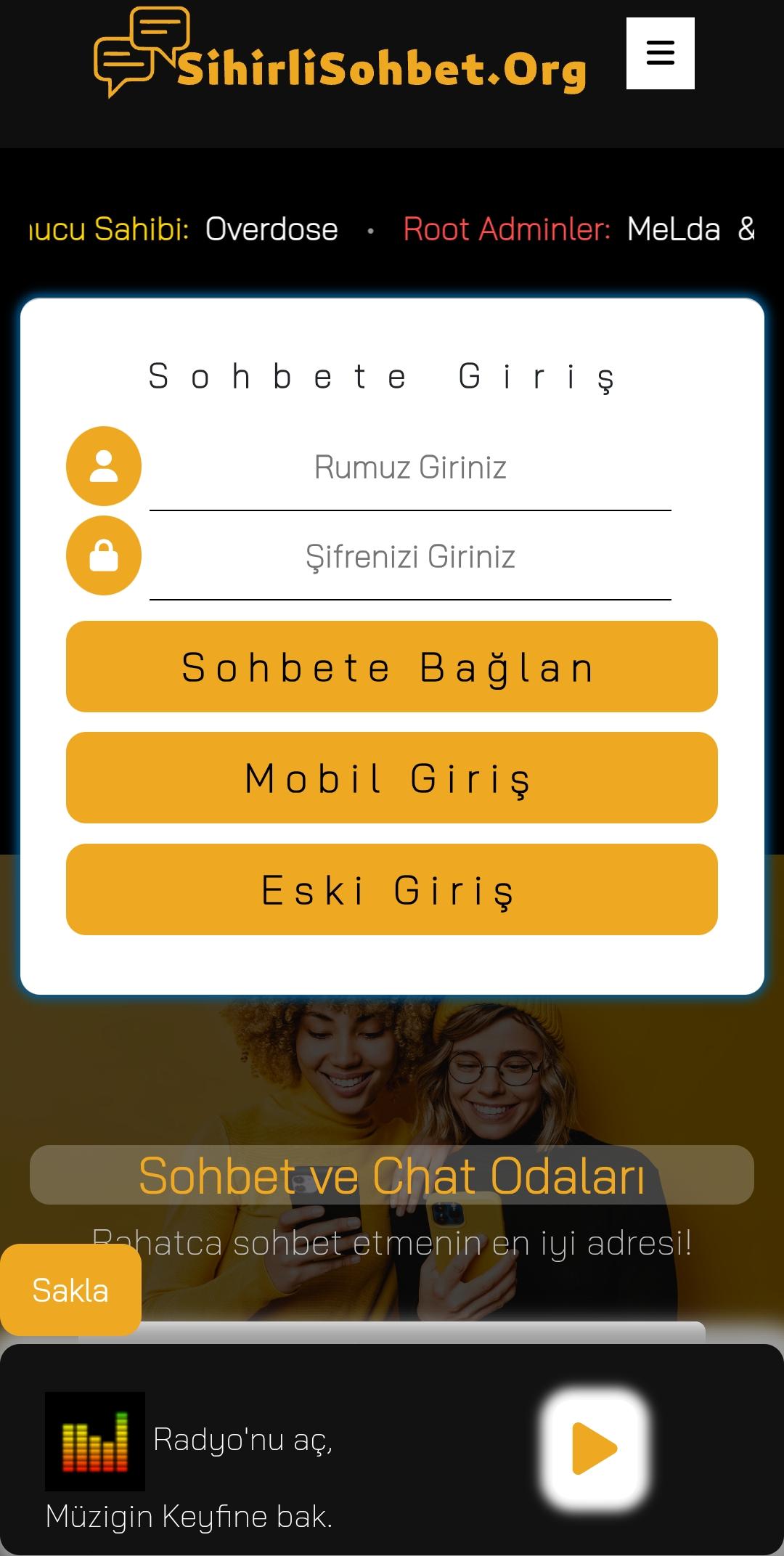
Task: Select Eski Giriş login option
Action: click(392, 889)
